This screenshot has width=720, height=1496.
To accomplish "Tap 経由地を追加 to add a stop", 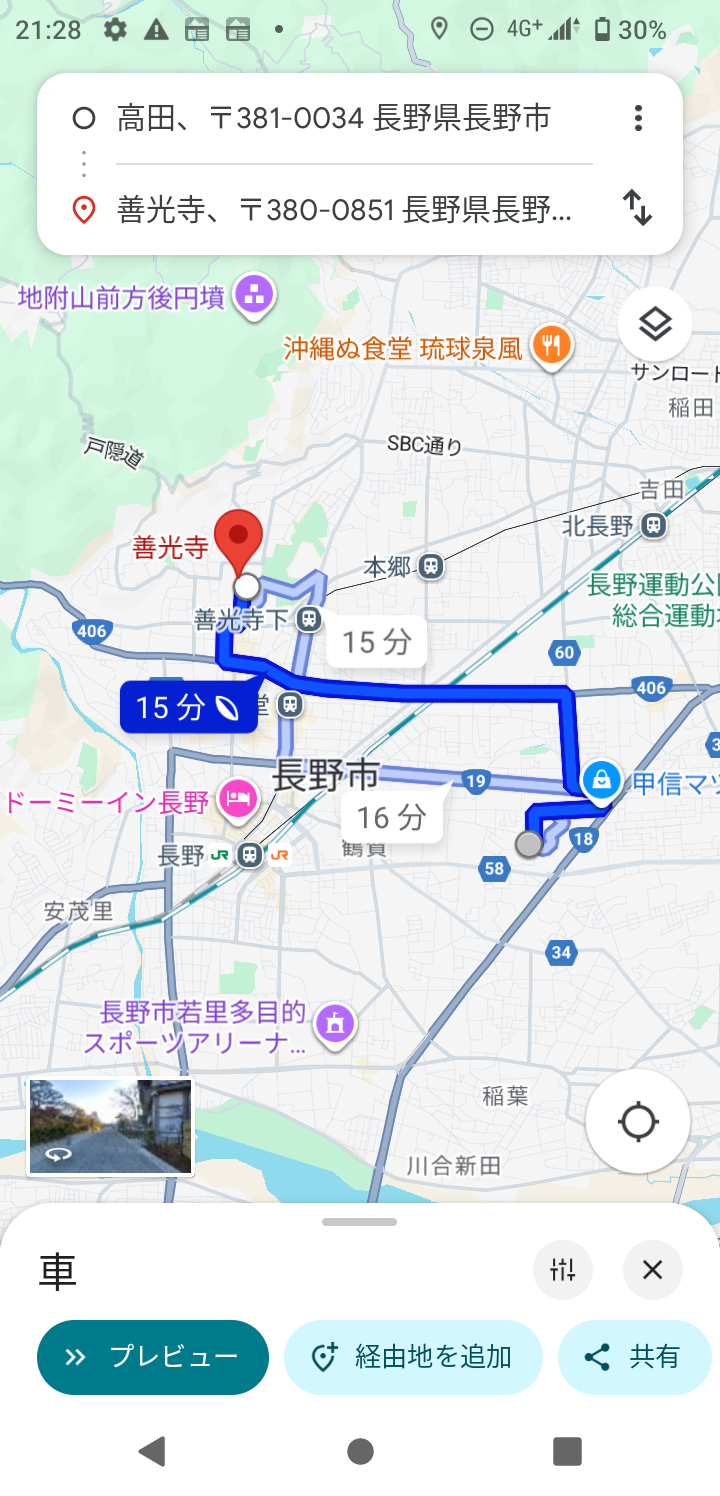I will point(413,1357).
